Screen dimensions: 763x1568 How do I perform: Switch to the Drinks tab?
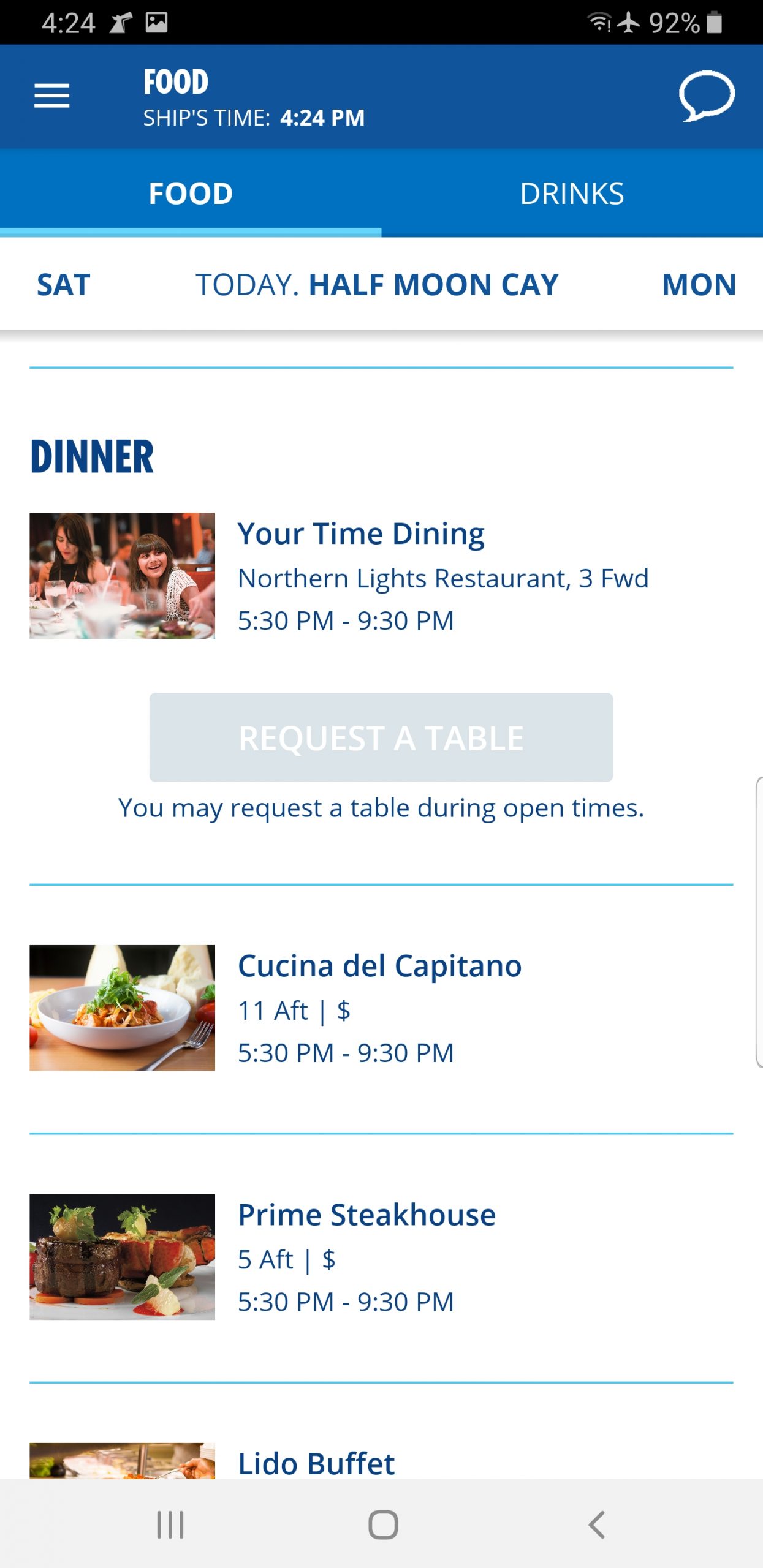point(572,194)
